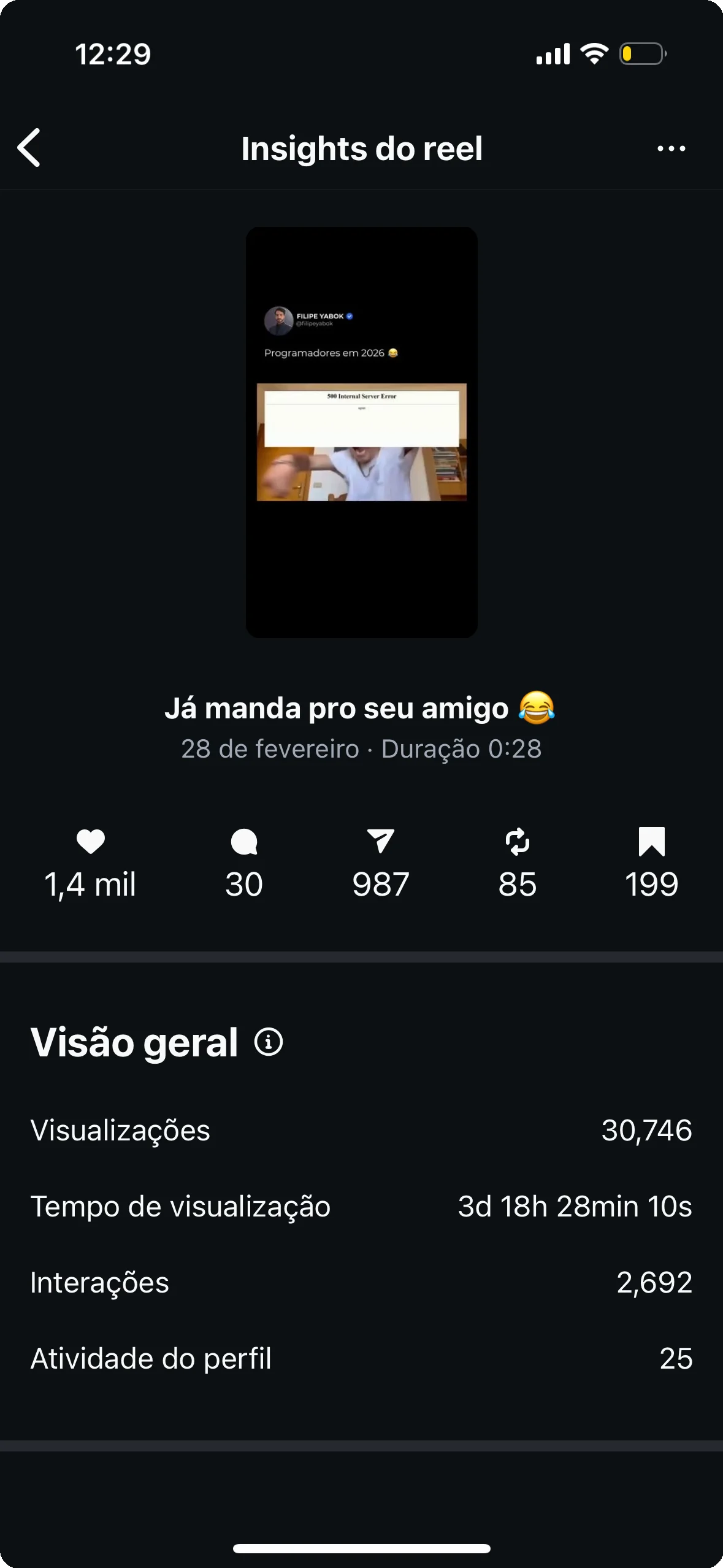Tap the info icon beside Visão geral

click(269, 1042)
